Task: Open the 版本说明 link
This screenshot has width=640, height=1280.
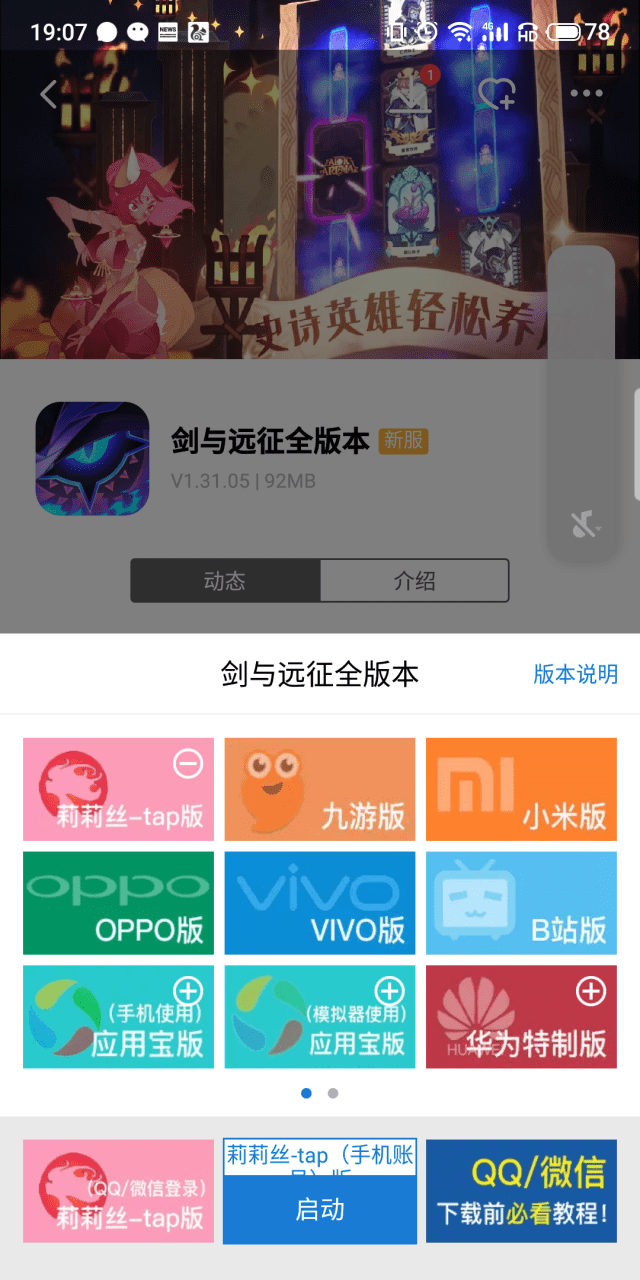Action: tap(575, 674)
